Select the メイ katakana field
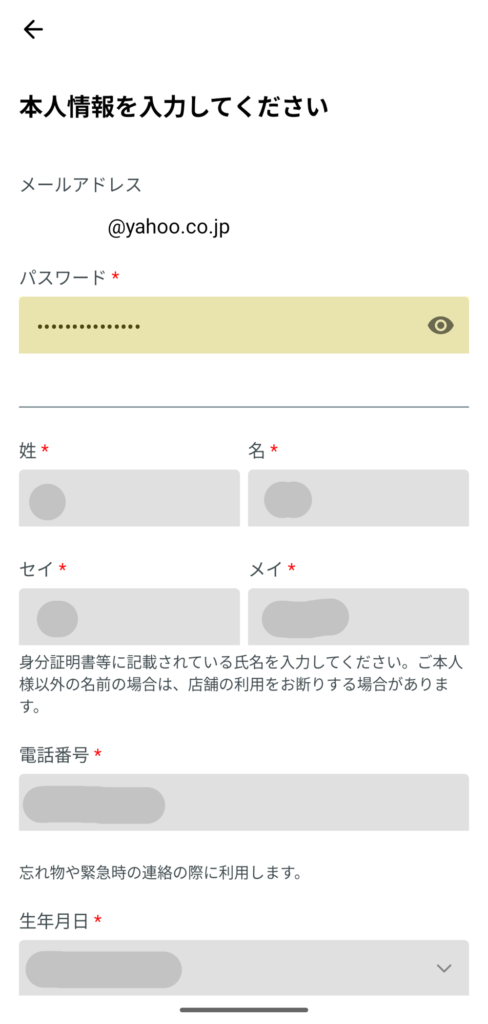The height and width of the screenshot is (1024, 488). coord(358,616)
